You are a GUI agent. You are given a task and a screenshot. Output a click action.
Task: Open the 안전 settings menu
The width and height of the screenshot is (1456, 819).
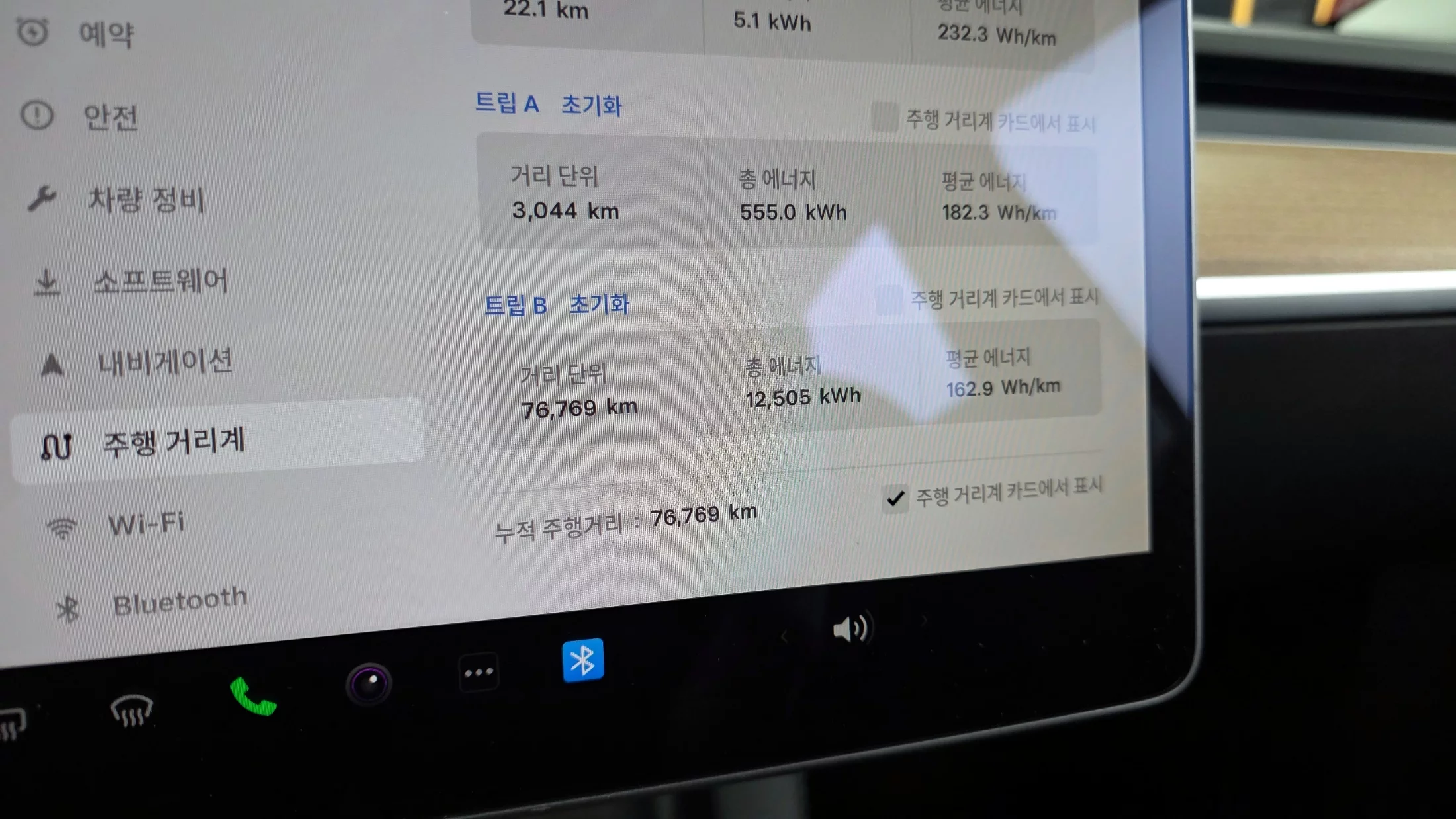point(110,117)
